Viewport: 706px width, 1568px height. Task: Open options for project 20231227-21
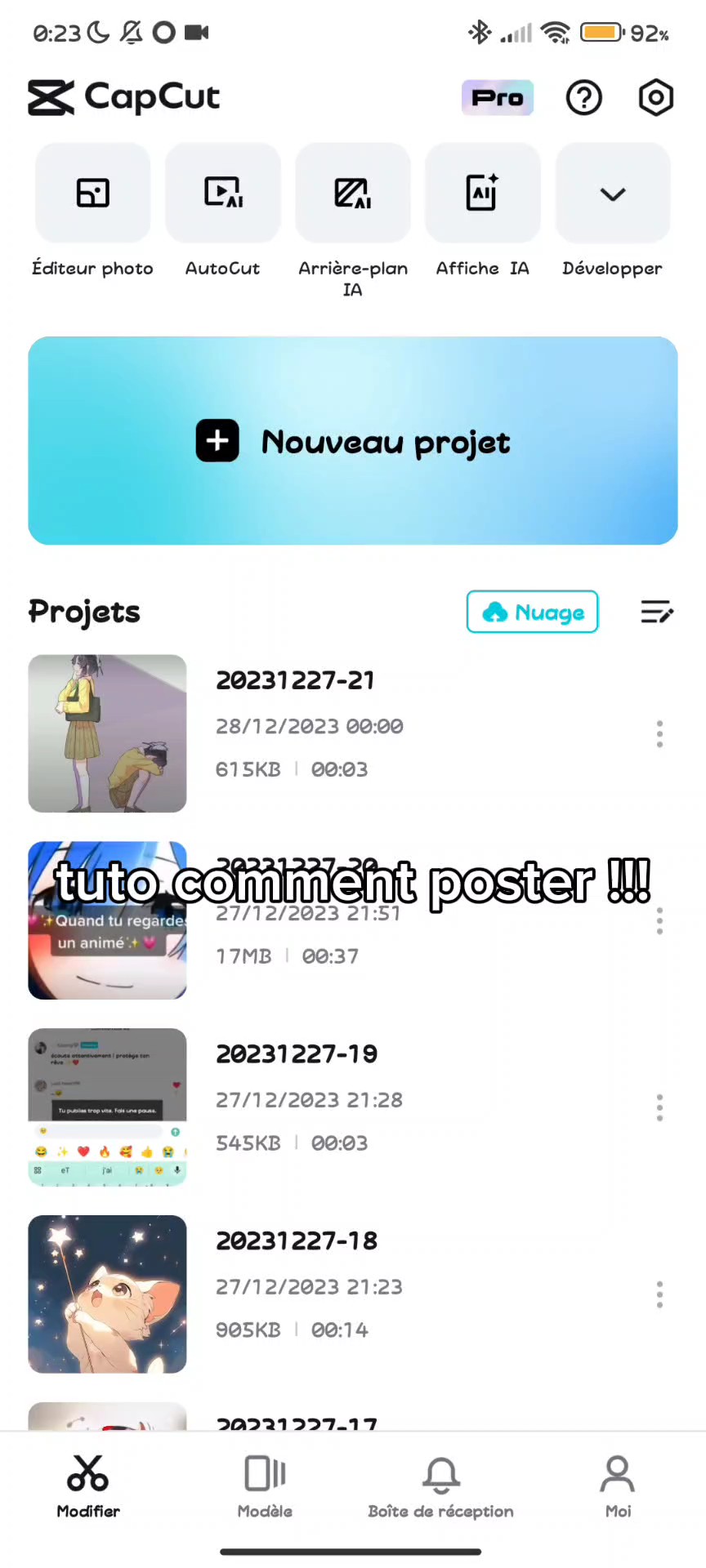pos(659,733)
